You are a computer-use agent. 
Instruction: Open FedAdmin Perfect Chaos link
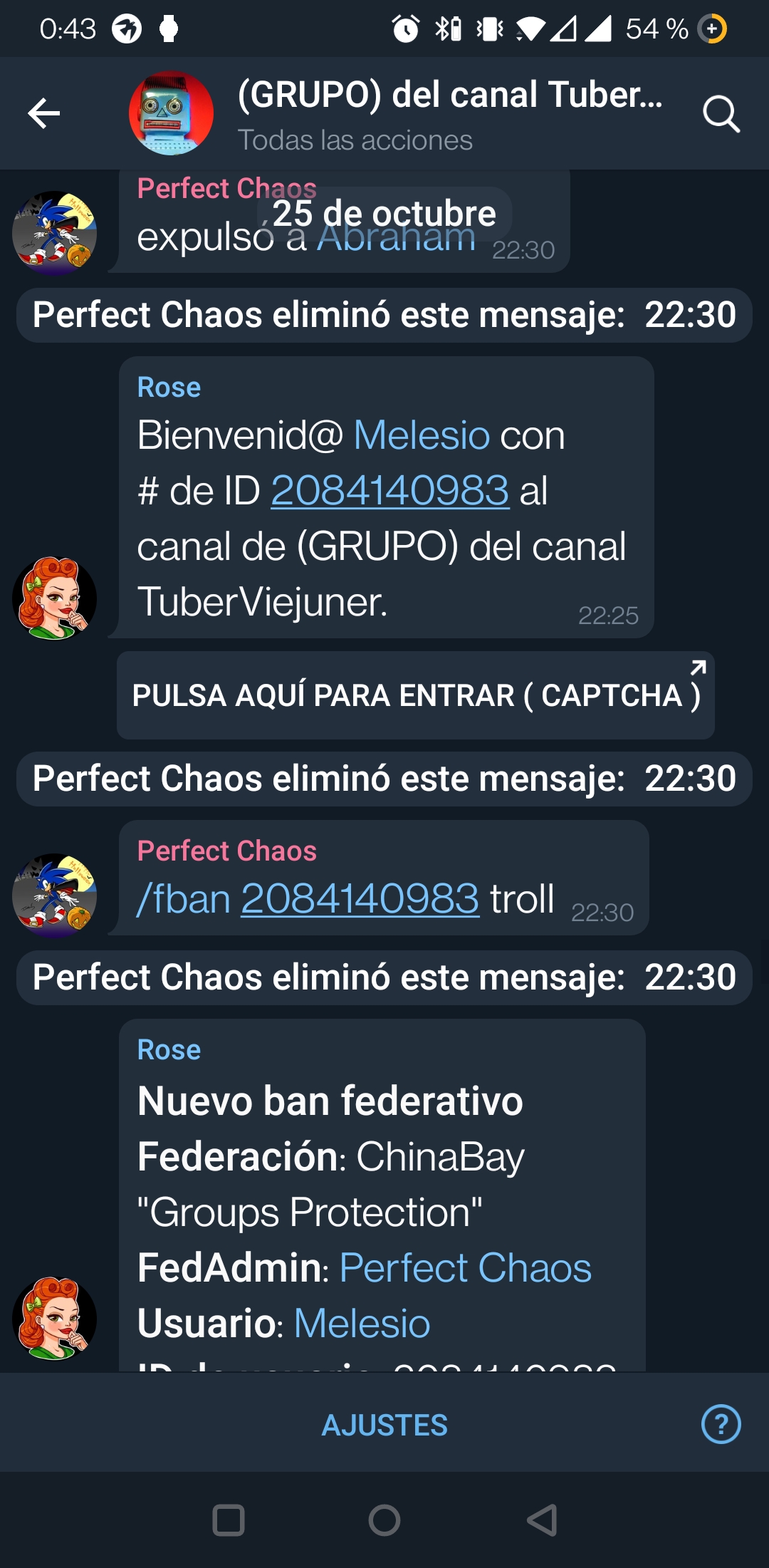pos(466,1267)
